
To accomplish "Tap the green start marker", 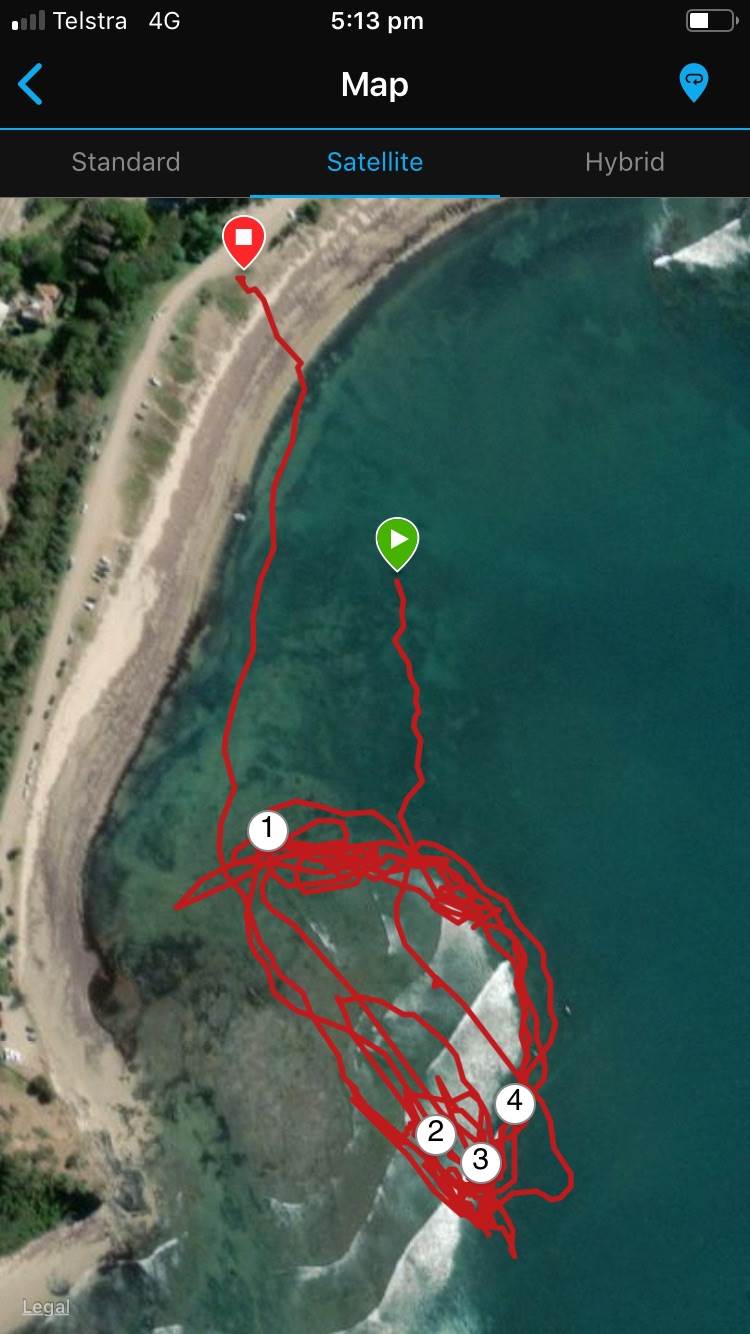I will coord(397,541).
